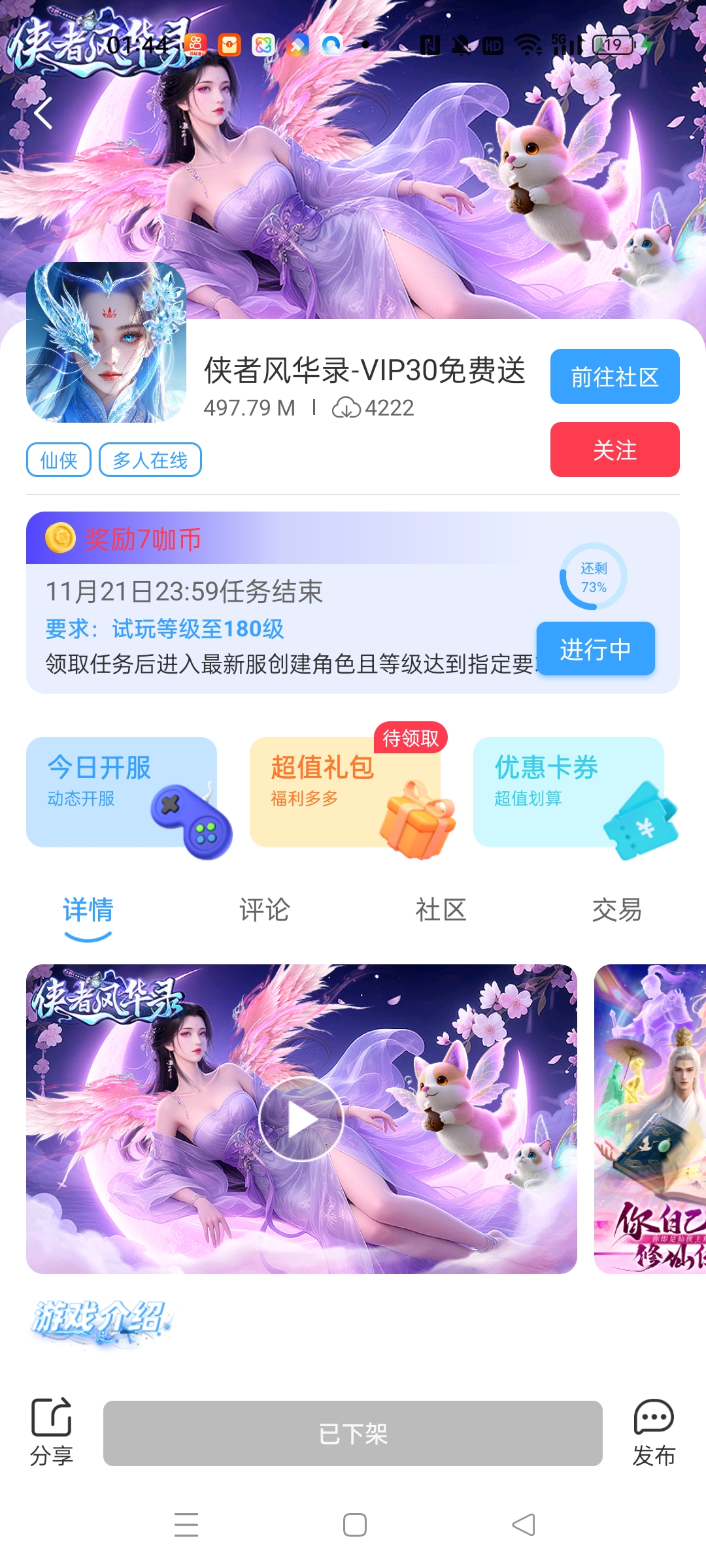This screenshot has width=706, height=1568.
Task: Open the recent apps menu
Action: [x=186, y=1525]
